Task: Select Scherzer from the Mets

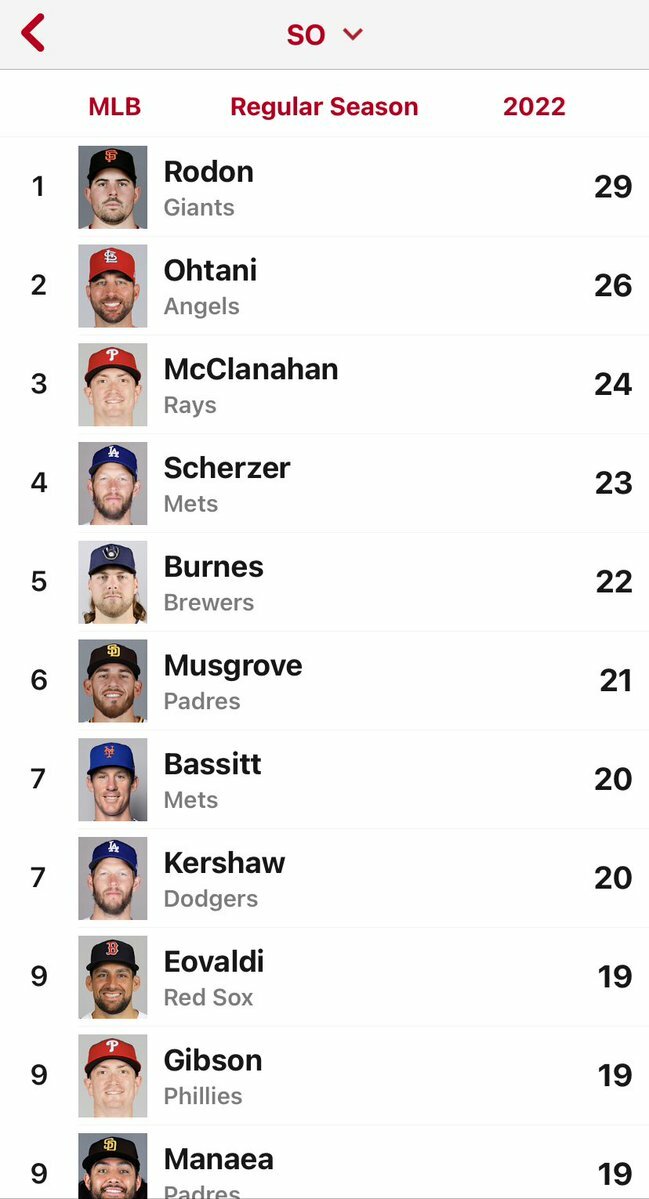Action: (x=324, y=484)
